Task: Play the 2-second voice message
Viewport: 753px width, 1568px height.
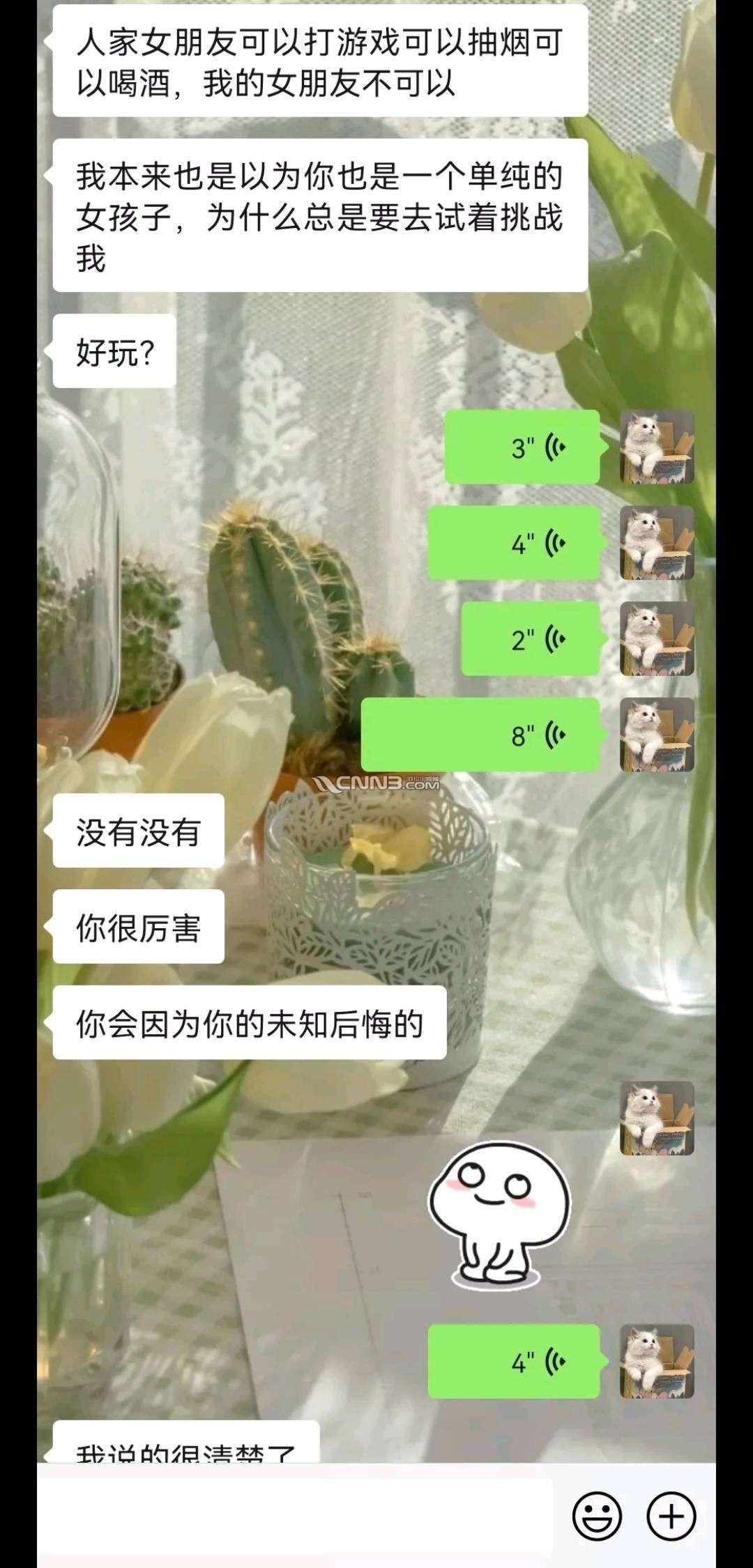Action: pyautogui.click(x=530, y=639)
